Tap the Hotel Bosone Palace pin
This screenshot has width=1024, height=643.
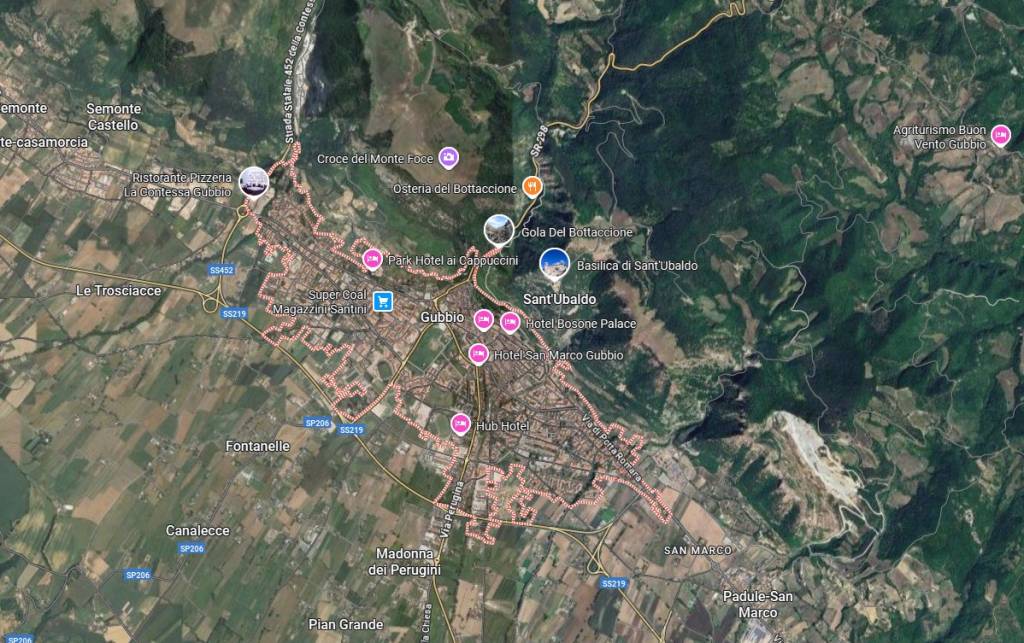coord(510,322)
